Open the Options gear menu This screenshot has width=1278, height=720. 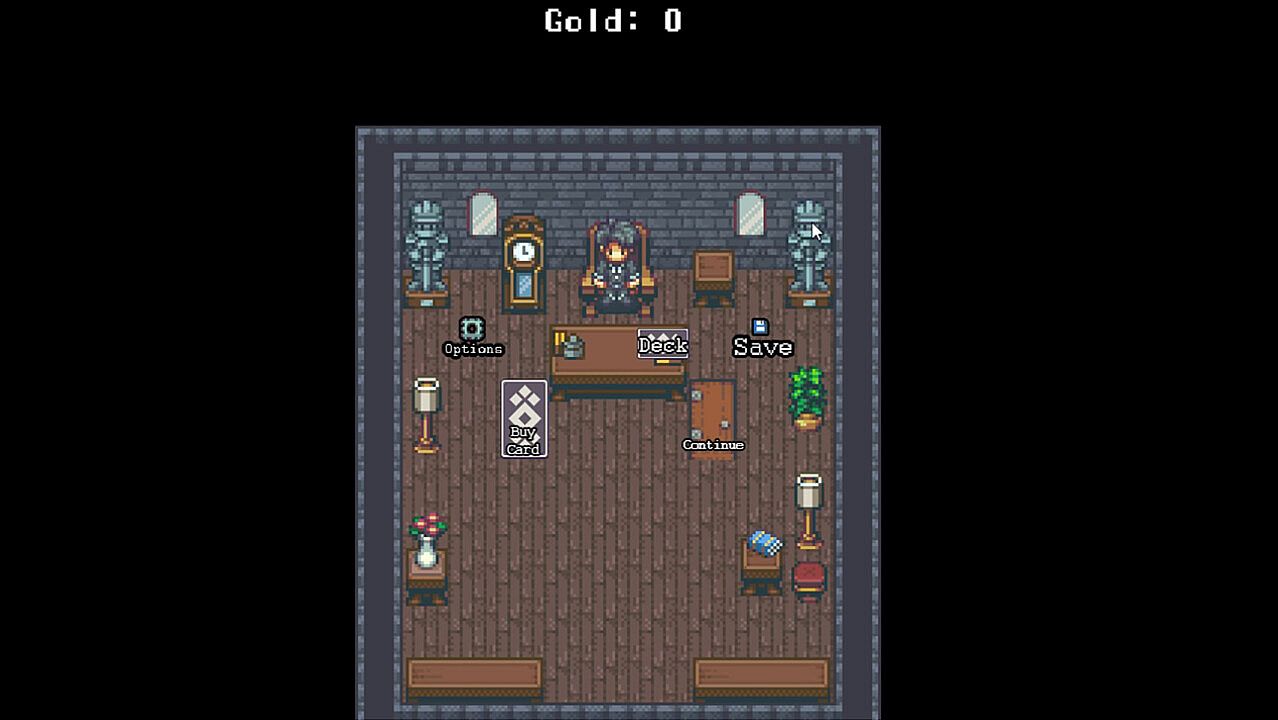click(472, 331)
